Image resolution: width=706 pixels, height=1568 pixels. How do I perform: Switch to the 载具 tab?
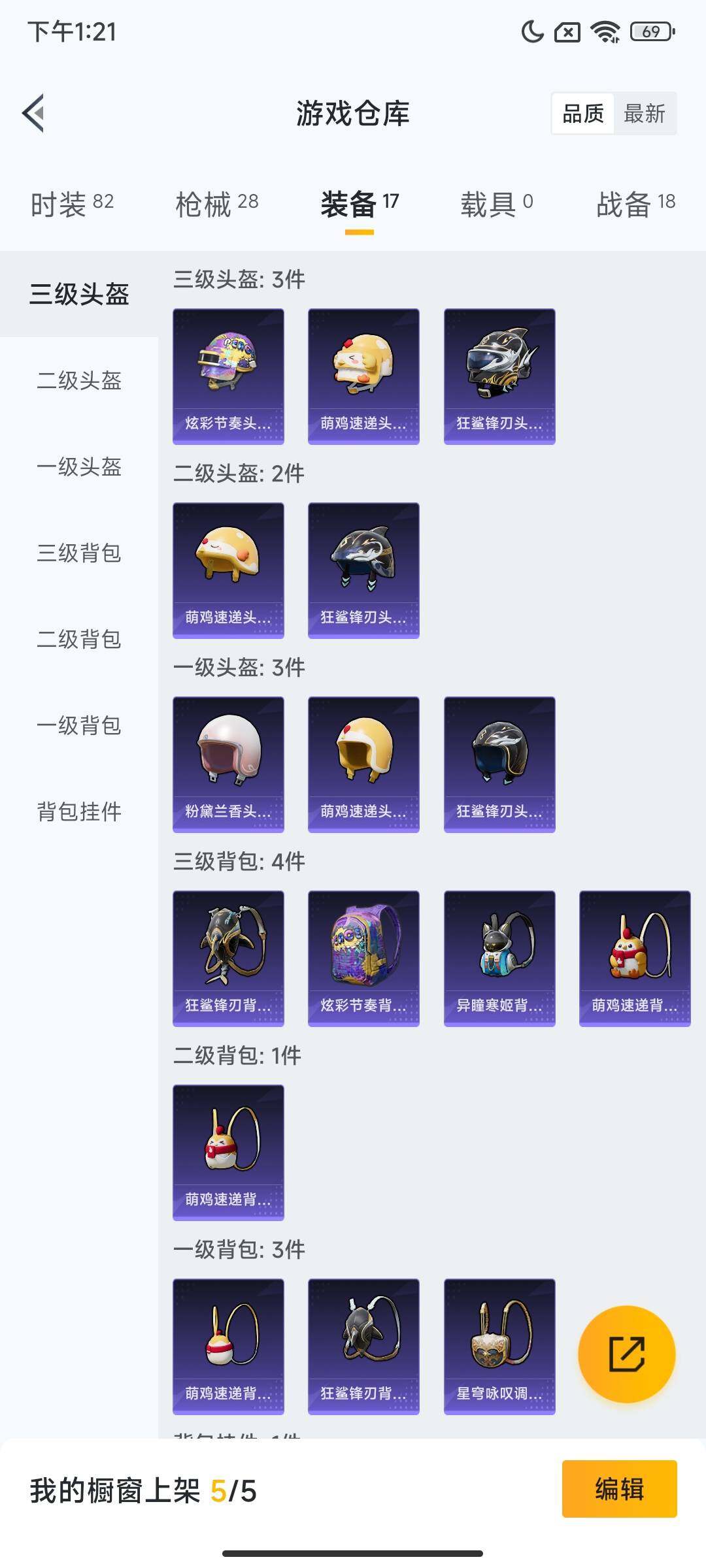click(496, 204)
